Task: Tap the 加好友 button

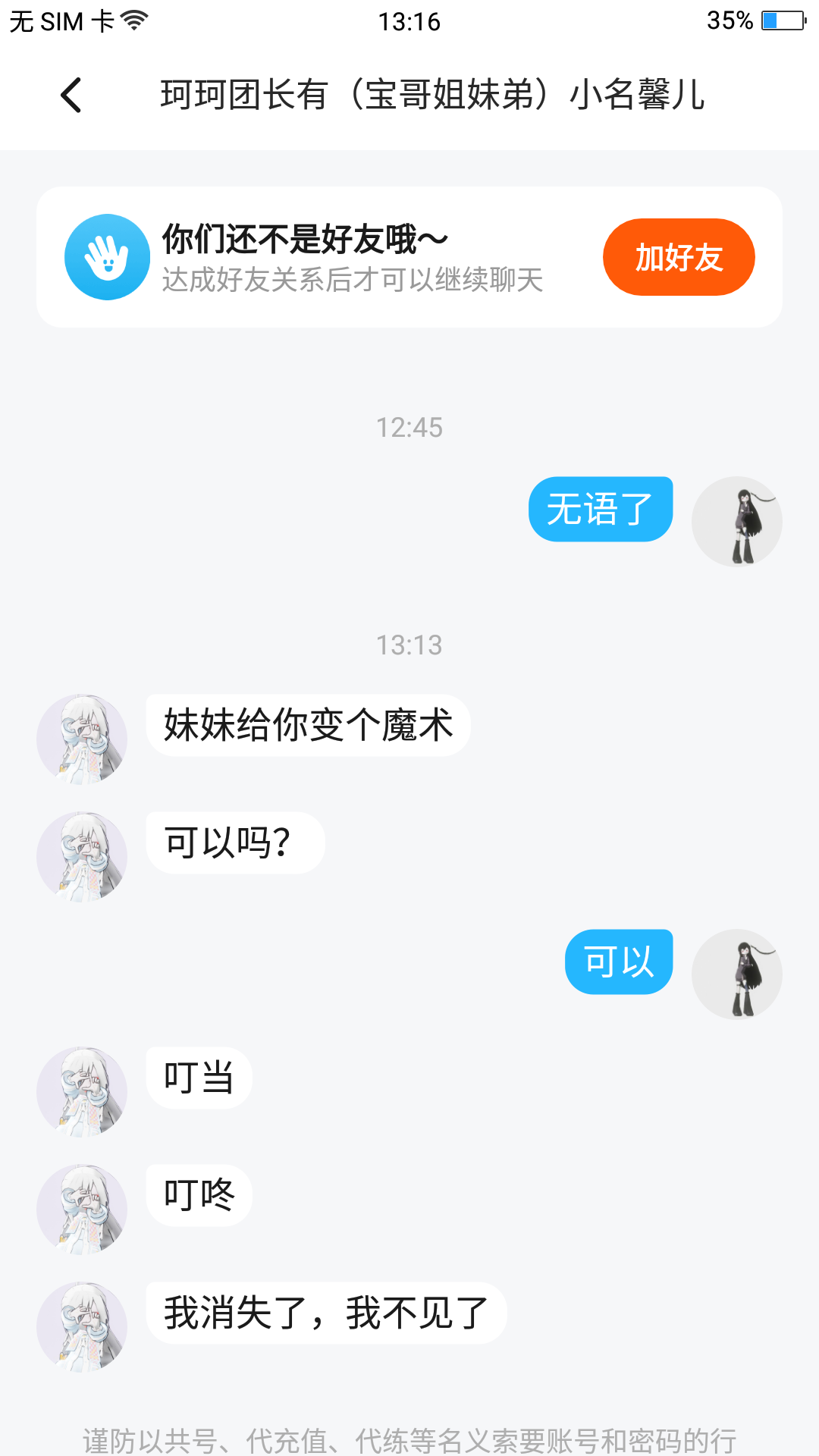Action: [678, 257]
